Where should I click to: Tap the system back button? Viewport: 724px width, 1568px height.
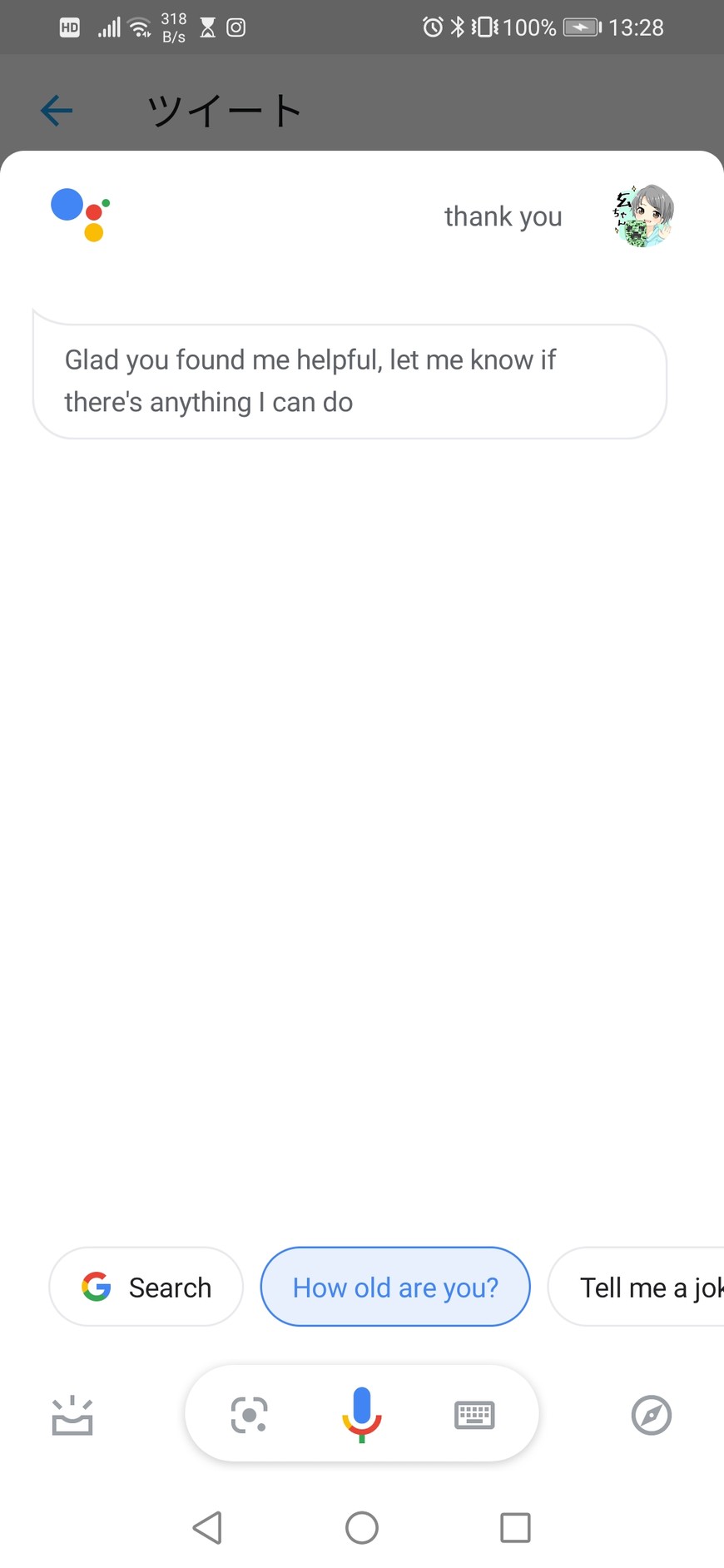coord(208,1528)
